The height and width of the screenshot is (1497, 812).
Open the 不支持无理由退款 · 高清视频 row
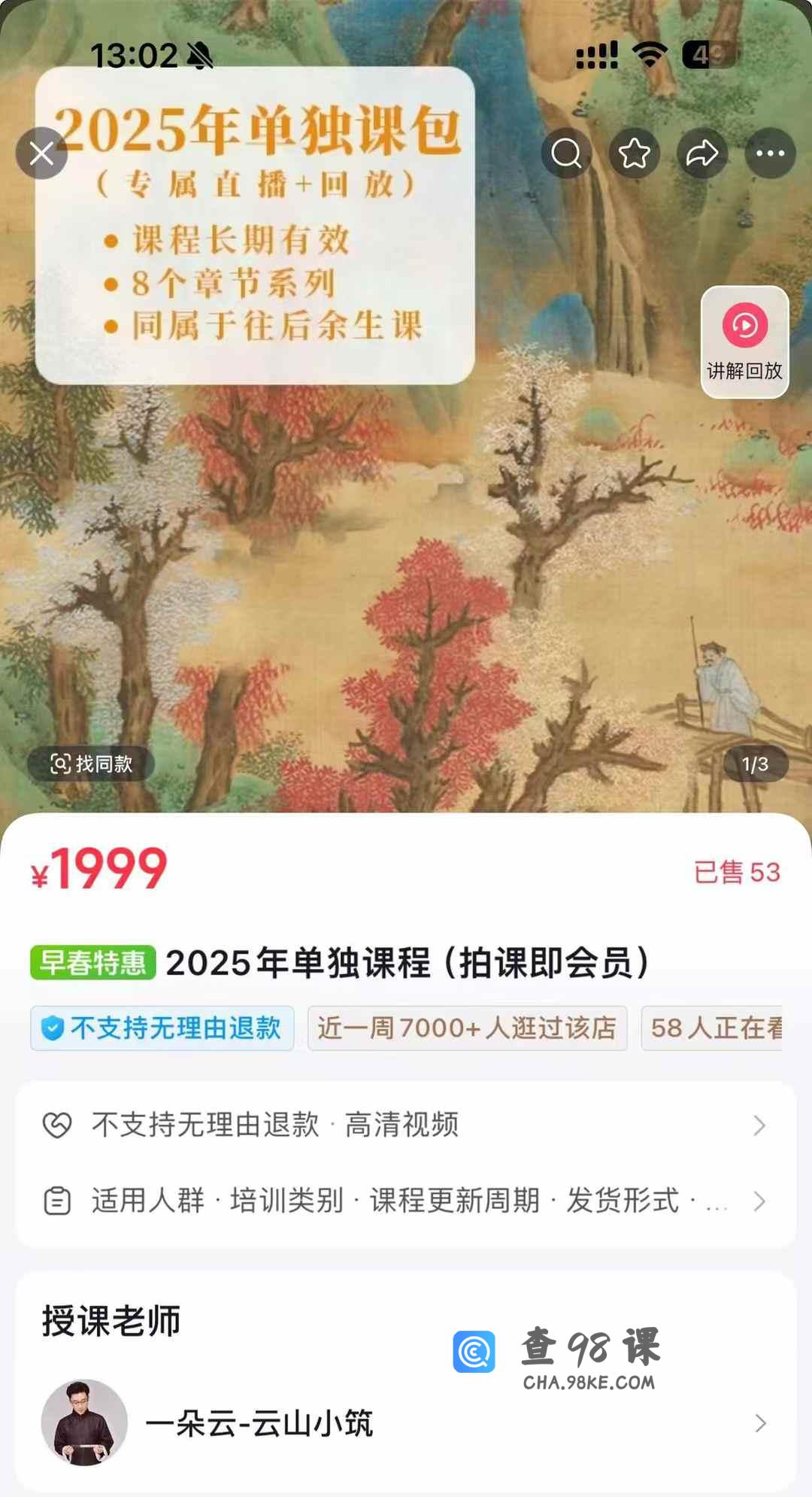click(x=406, y=1125)
